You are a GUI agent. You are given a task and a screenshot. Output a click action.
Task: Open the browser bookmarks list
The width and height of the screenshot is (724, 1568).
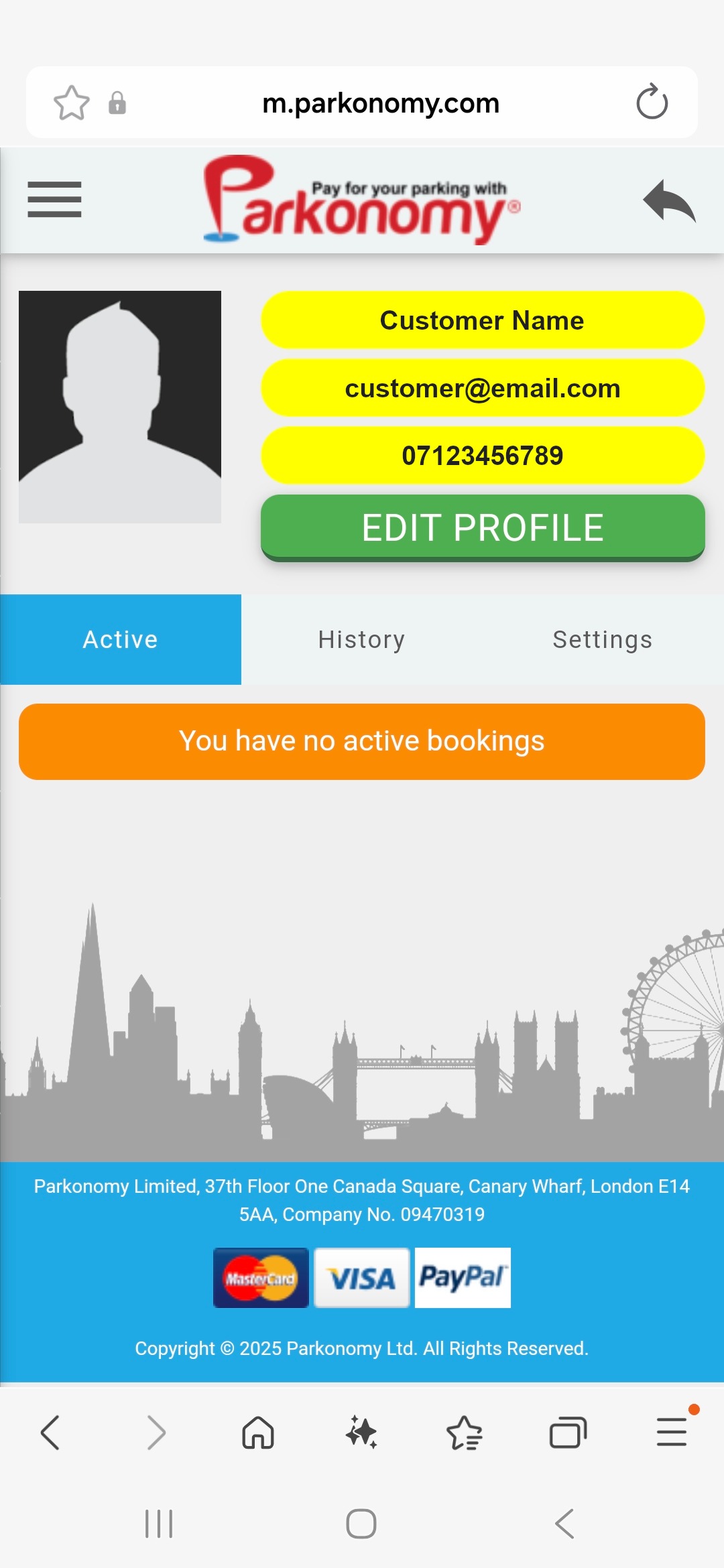pyautogui.click(x=464, y=1433)
